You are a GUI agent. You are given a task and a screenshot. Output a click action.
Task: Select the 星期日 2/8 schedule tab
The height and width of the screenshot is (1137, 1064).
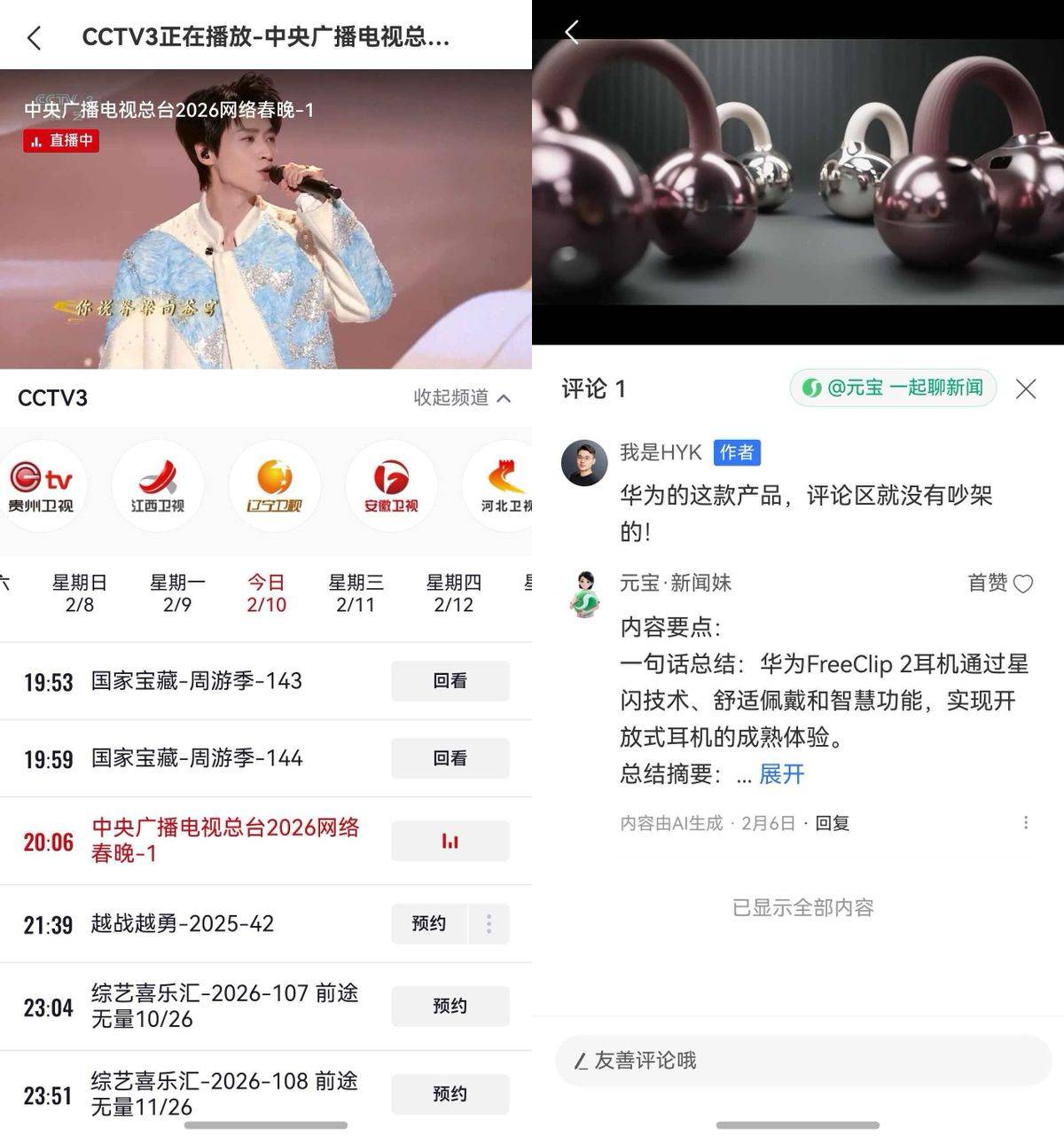pos(79,593)
